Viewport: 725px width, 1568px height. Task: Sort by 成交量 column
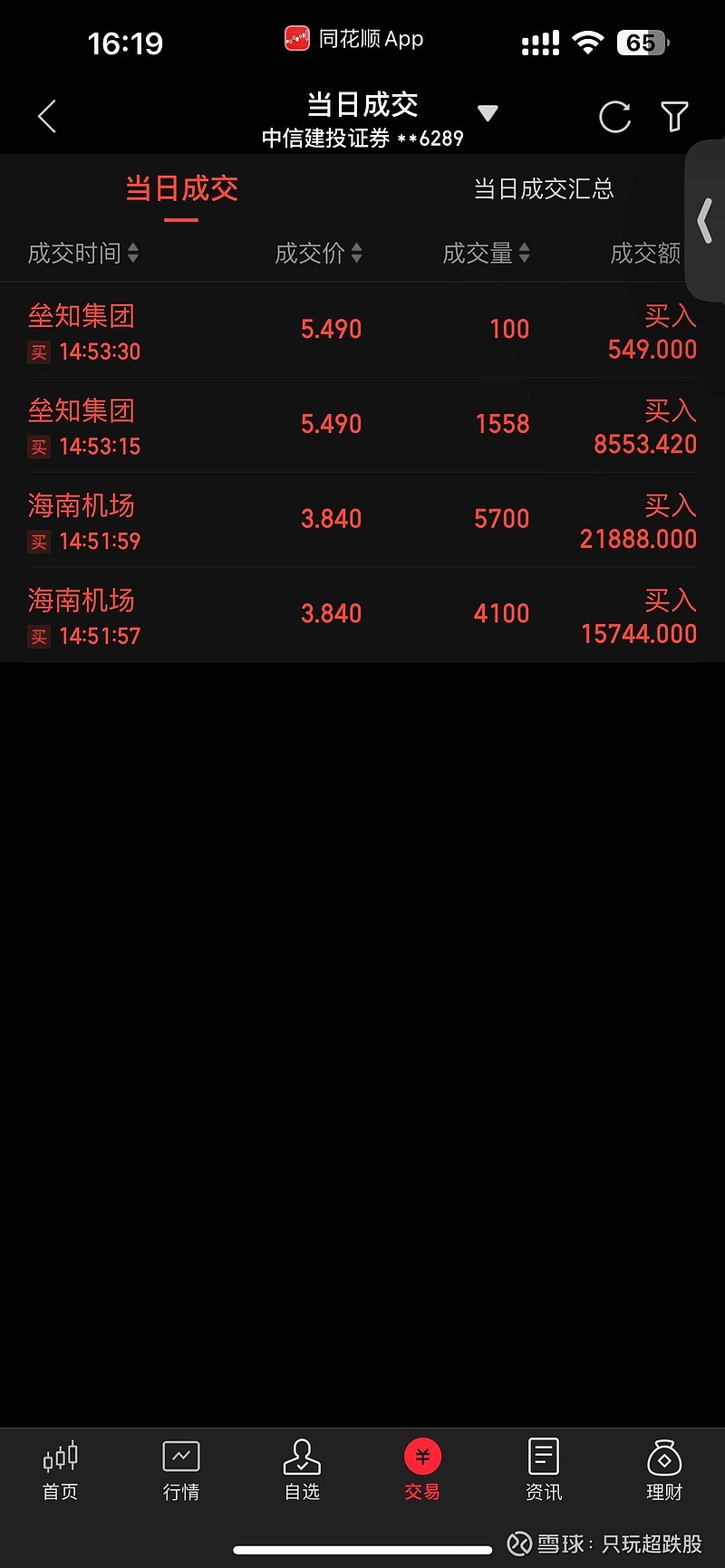[x=486, y=253]
